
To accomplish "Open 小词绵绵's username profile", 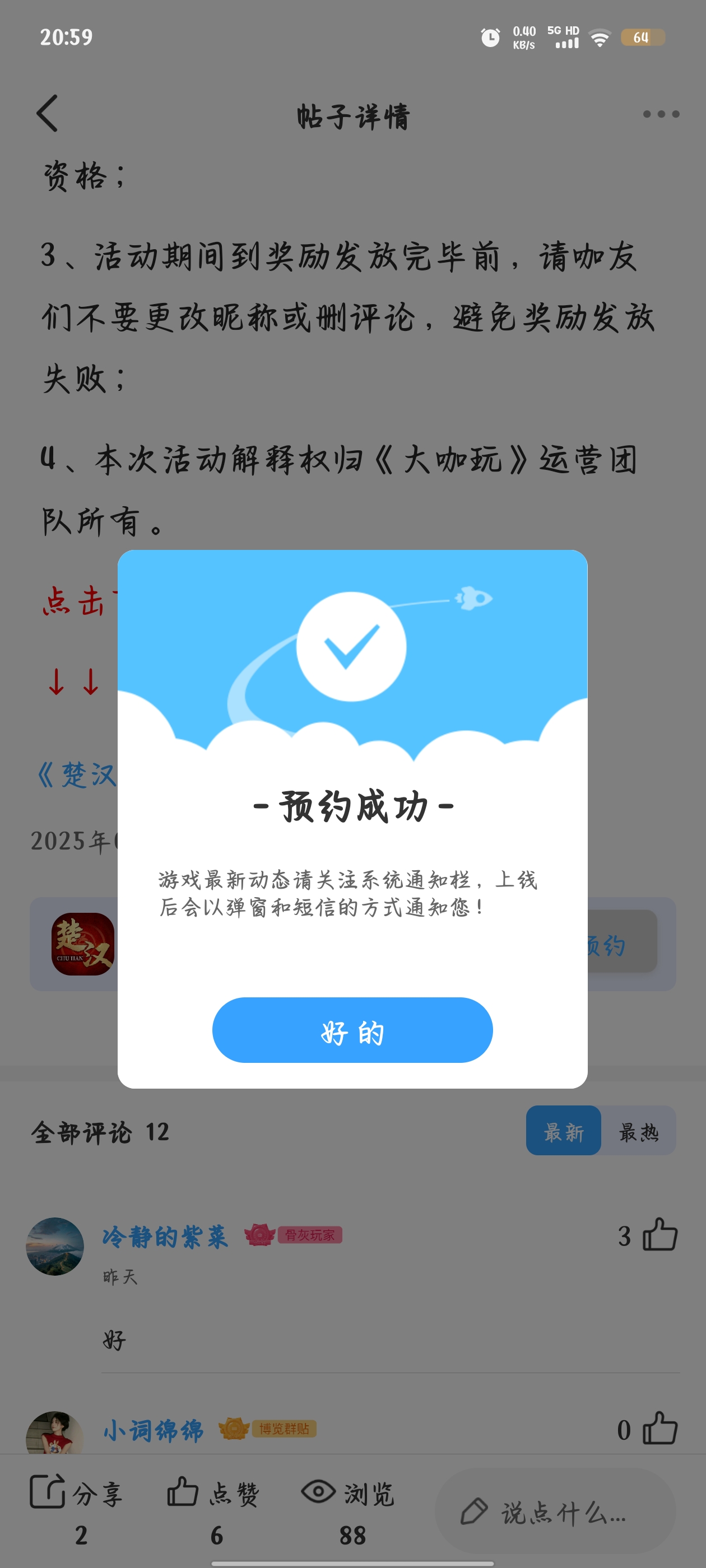I will coord(154,1430).
